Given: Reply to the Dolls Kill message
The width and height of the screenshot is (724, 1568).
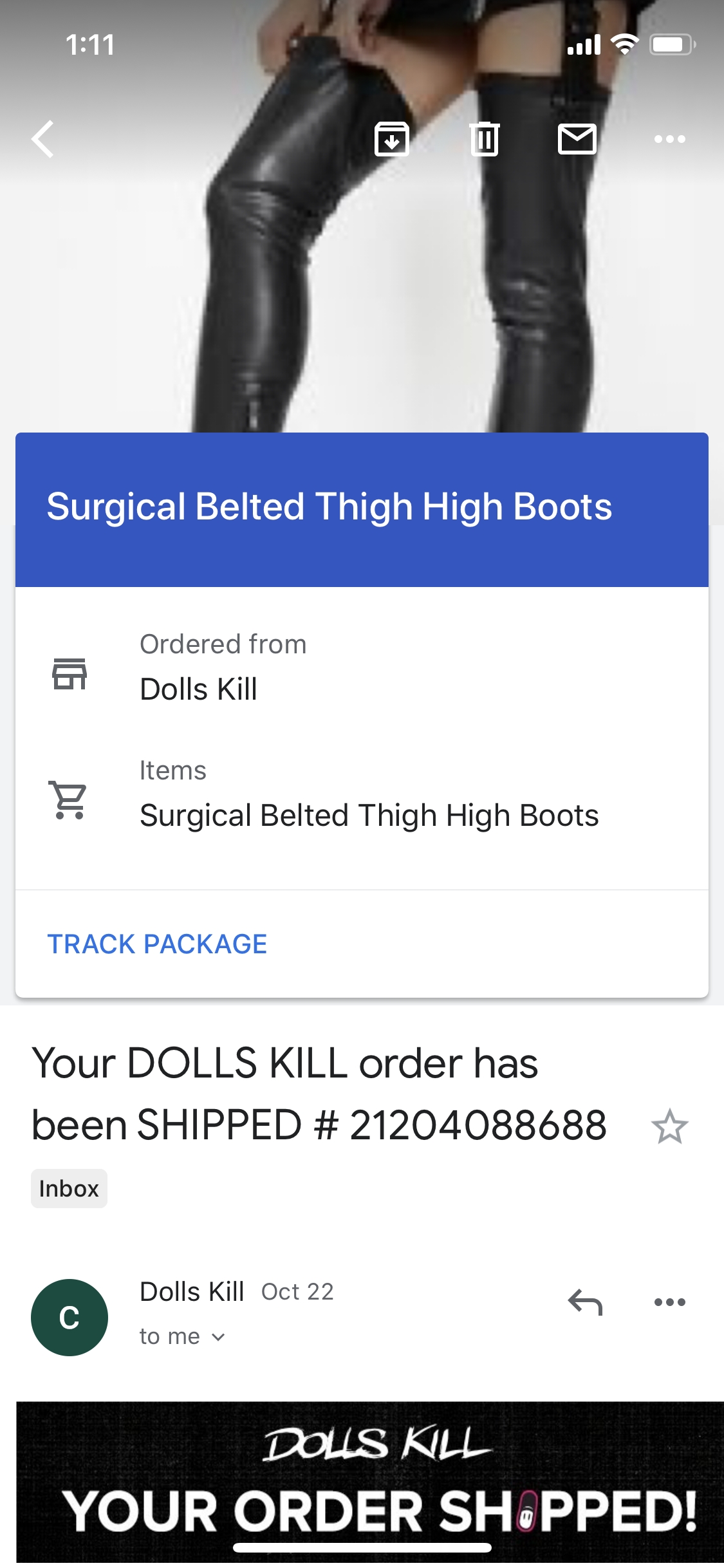Looking at the screenshot, I should (x=584, y=1302).
